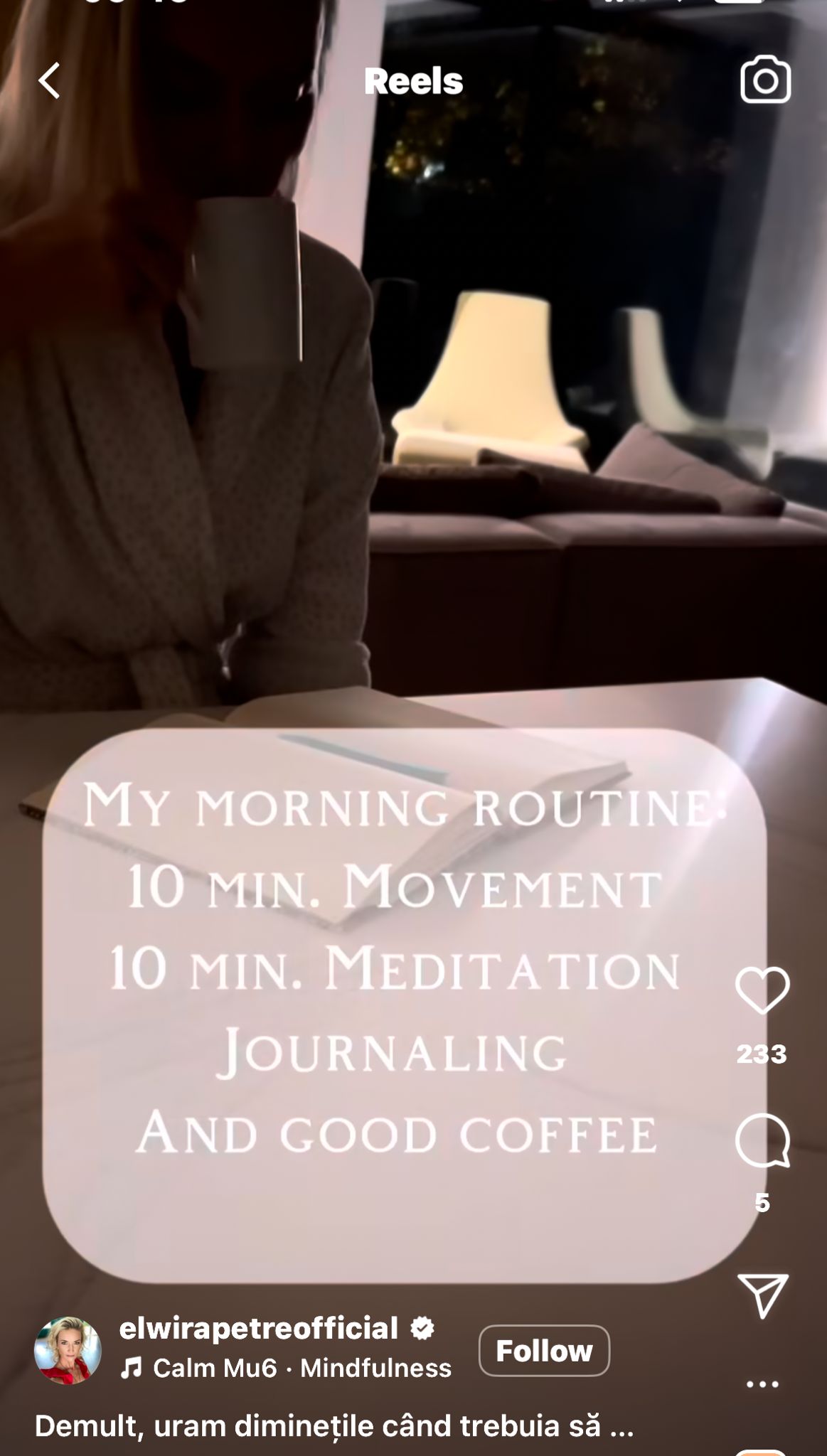Open the comments on this reel
The image size is (827, 1456).
pyautogui.click(x=762, y=1141)
